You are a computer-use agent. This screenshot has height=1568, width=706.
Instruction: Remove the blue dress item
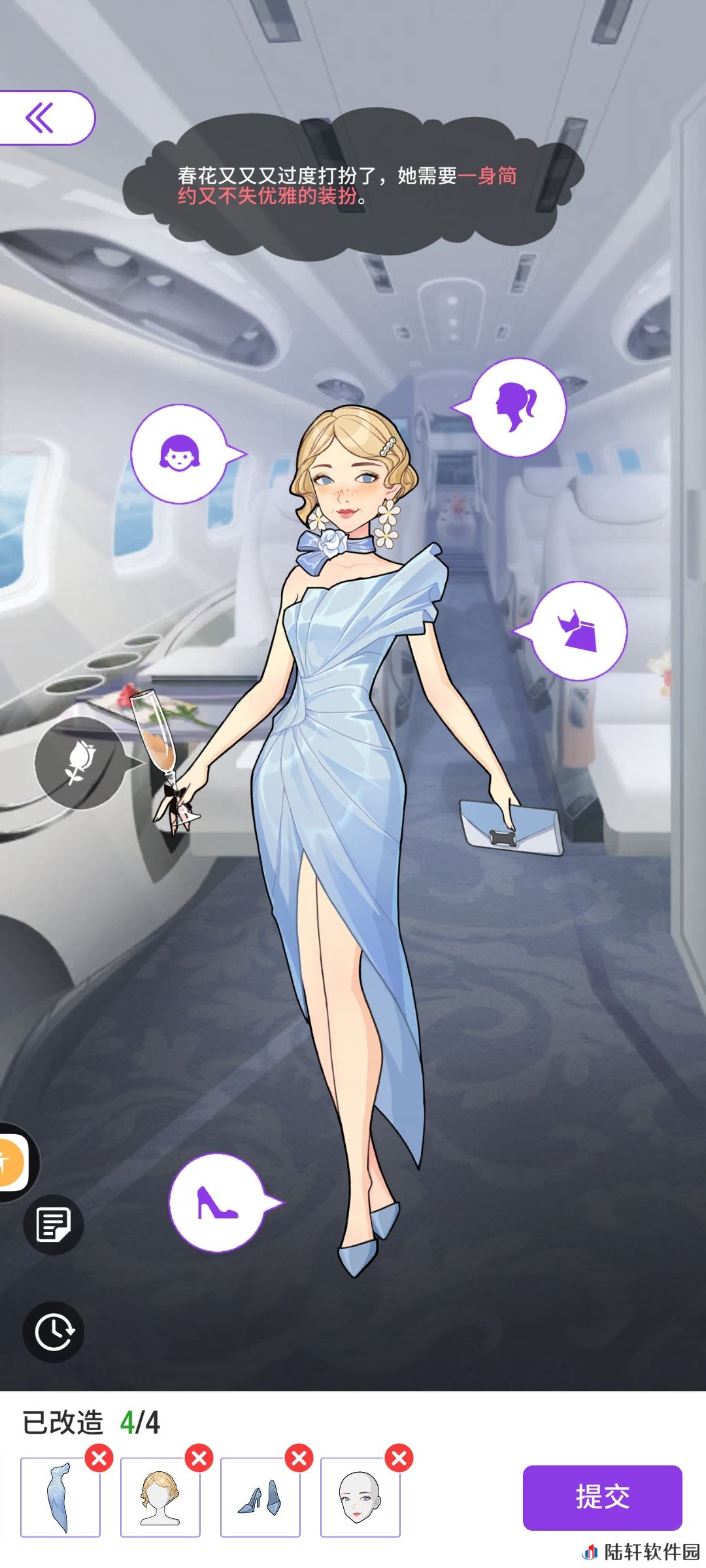point(99,1458)
